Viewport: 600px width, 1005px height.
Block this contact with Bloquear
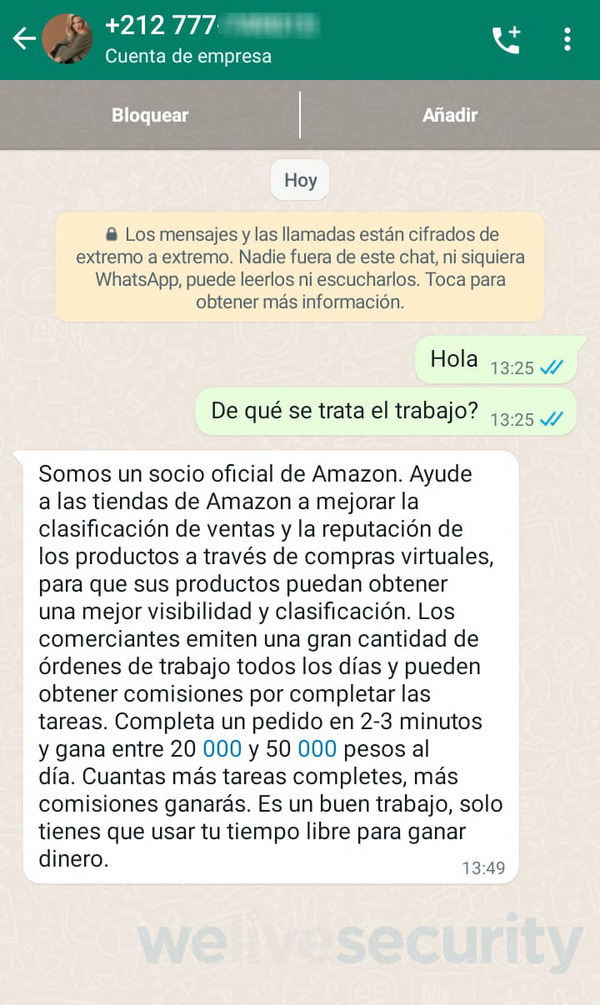pyautogui.click(x=150, y=115)
